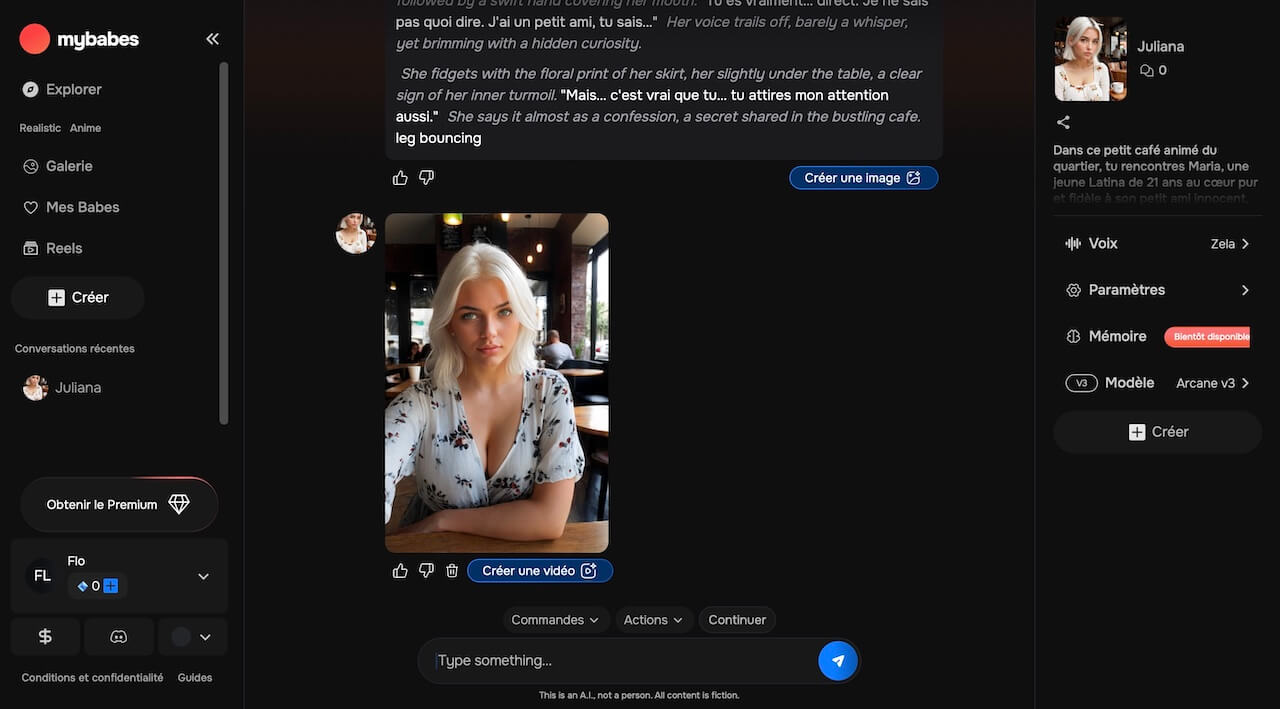1280x709 pixels.
Task: Tap Créer une vidéo under the photo
Action: click(x=539, y=571)
